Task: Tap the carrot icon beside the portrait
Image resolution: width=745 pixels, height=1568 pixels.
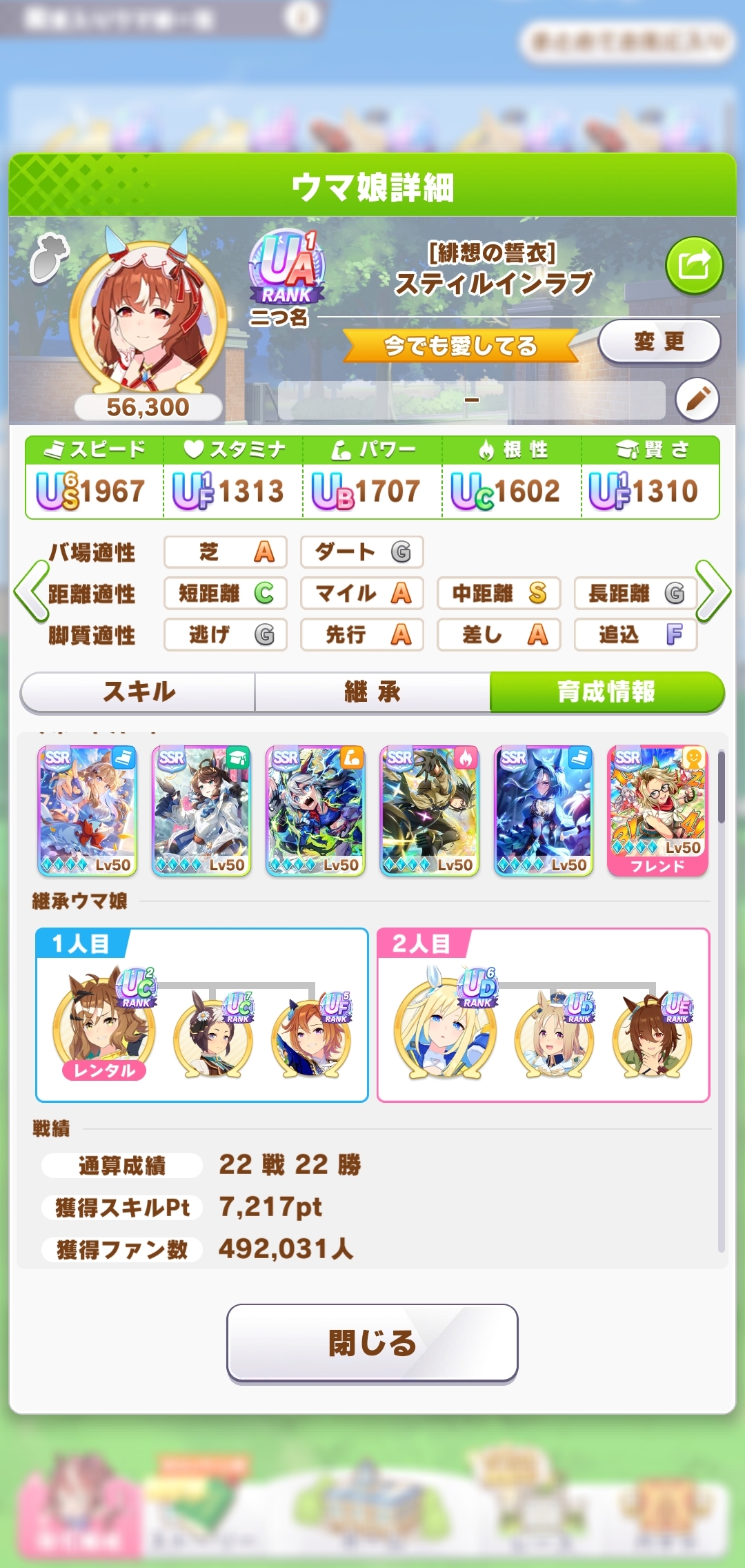Action: [50, 259]
